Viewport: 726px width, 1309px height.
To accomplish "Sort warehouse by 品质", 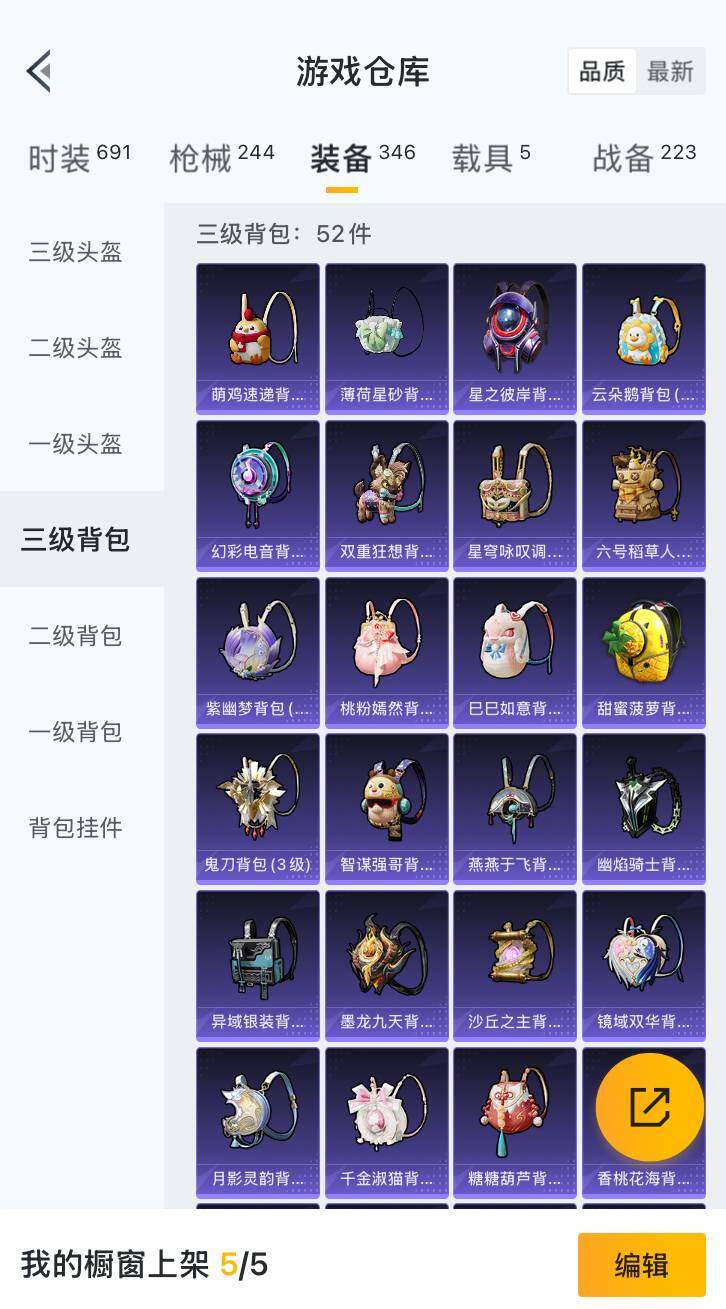I will pos(602,72).
